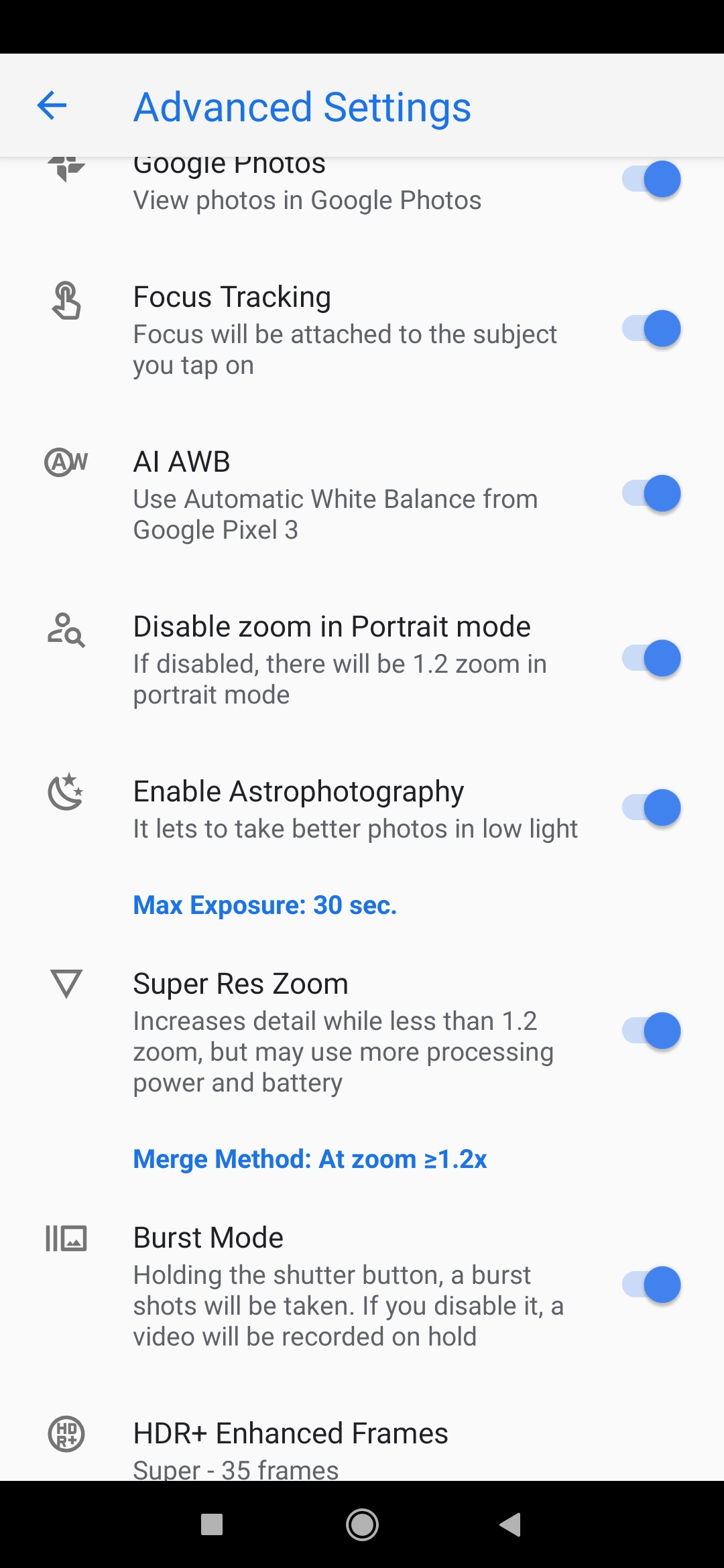Switch off Burst Mode

click(x=651, y=1285)
